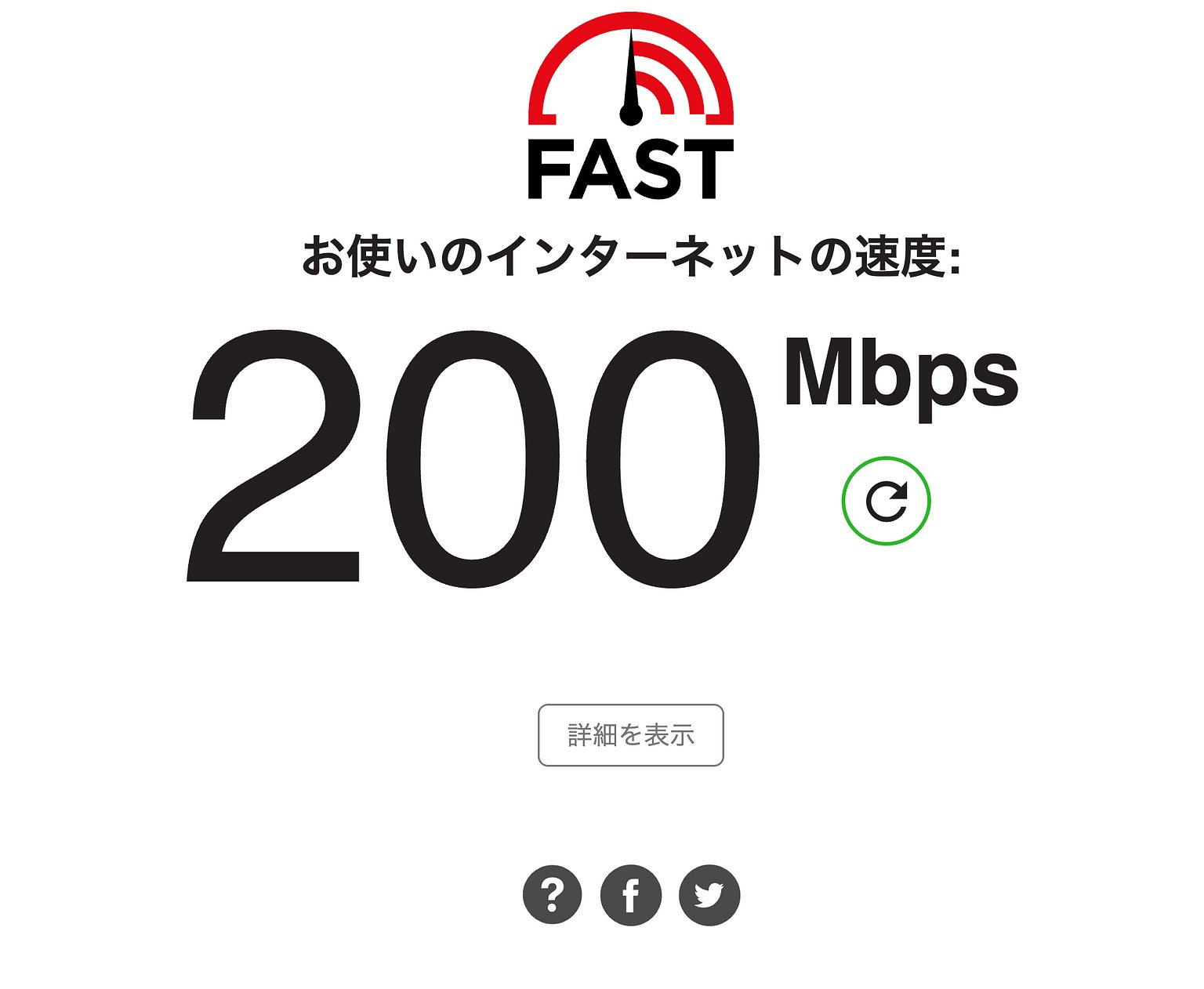This screenshot has width=1204, height=989.
Task: Tap the 詳細を表示 button
Action: point(630,735)
